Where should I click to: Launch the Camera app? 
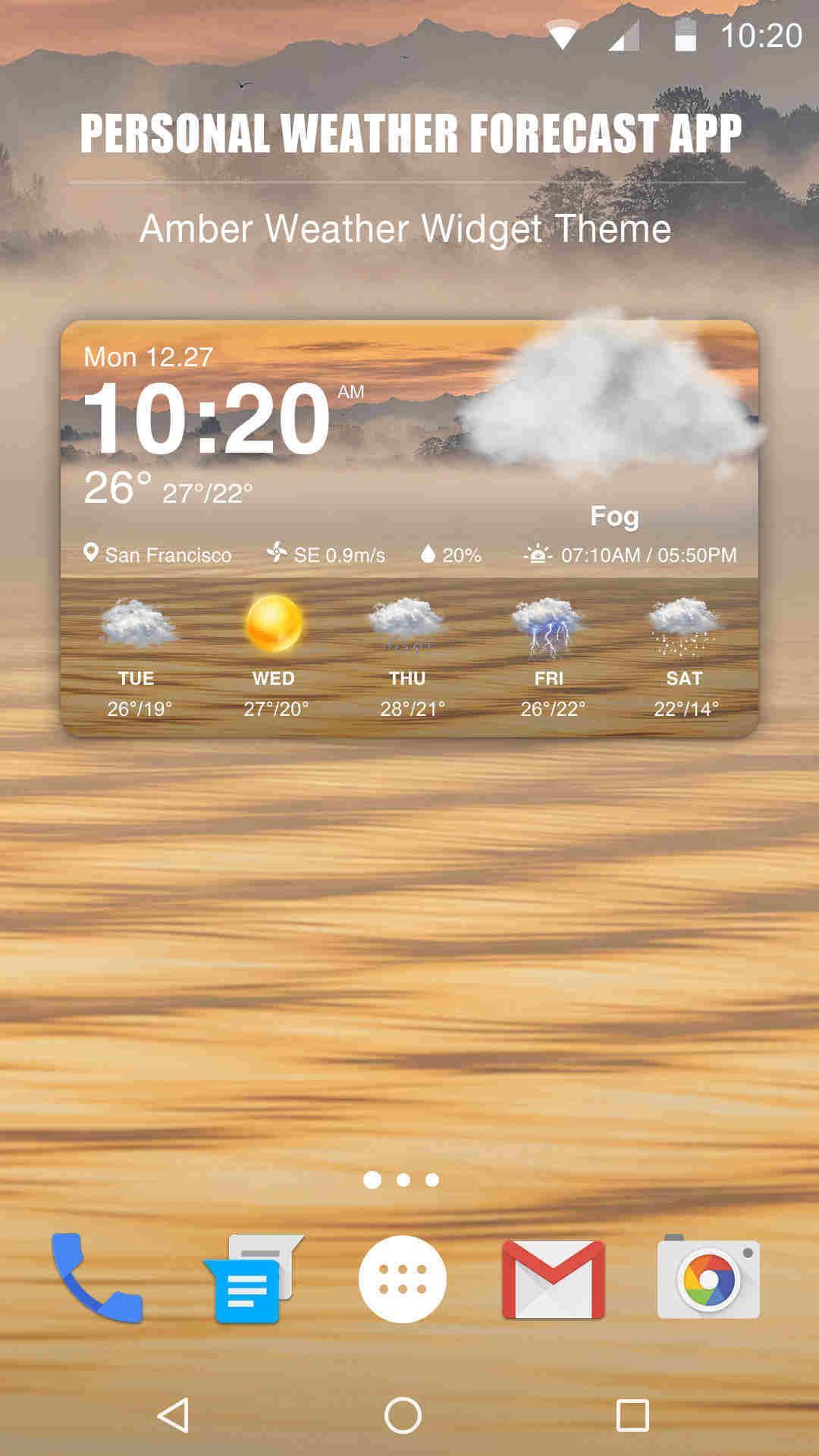(x=708, y=1280)
